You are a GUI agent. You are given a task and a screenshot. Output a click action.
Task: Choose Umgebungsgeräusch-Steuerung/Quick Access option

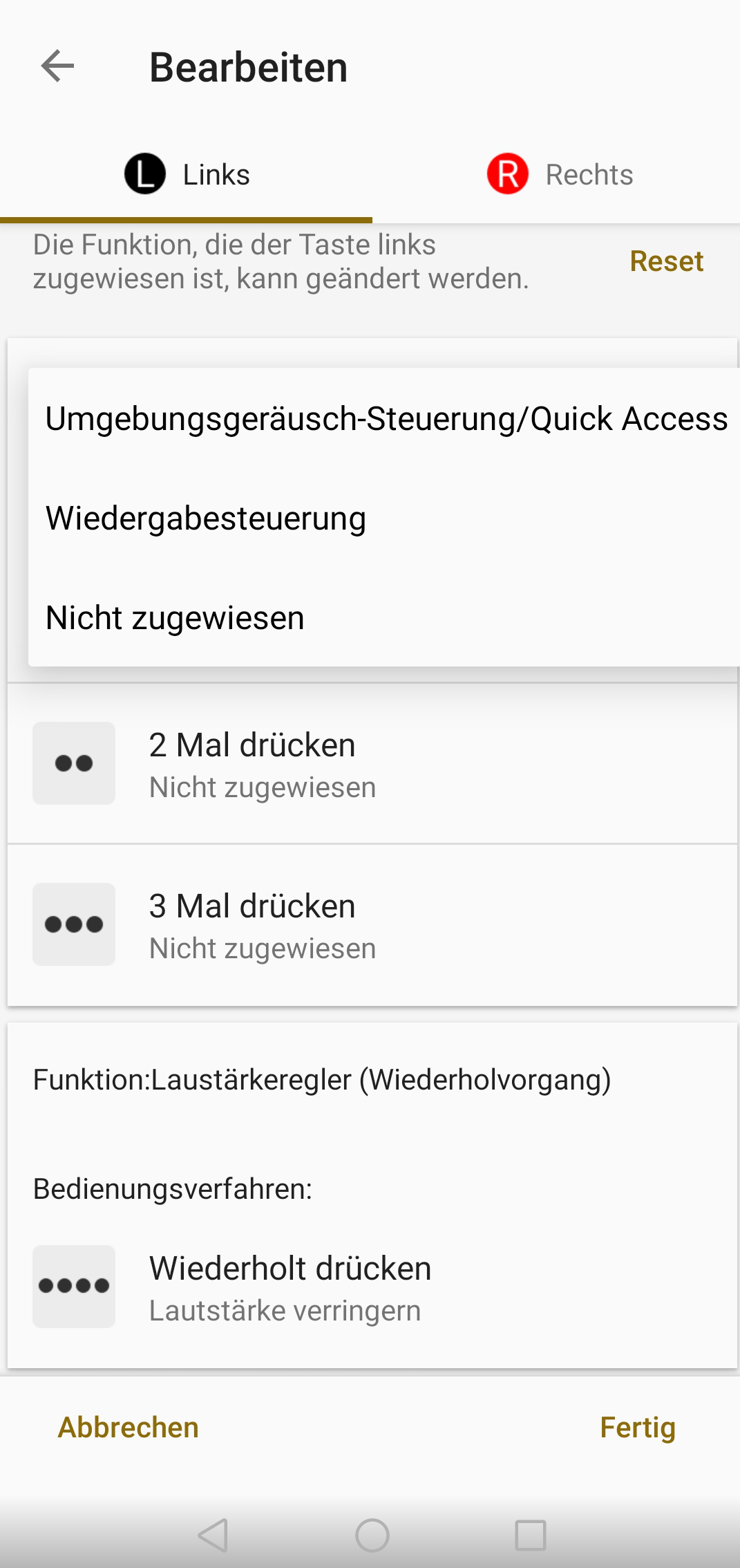(x=386, y=418)
